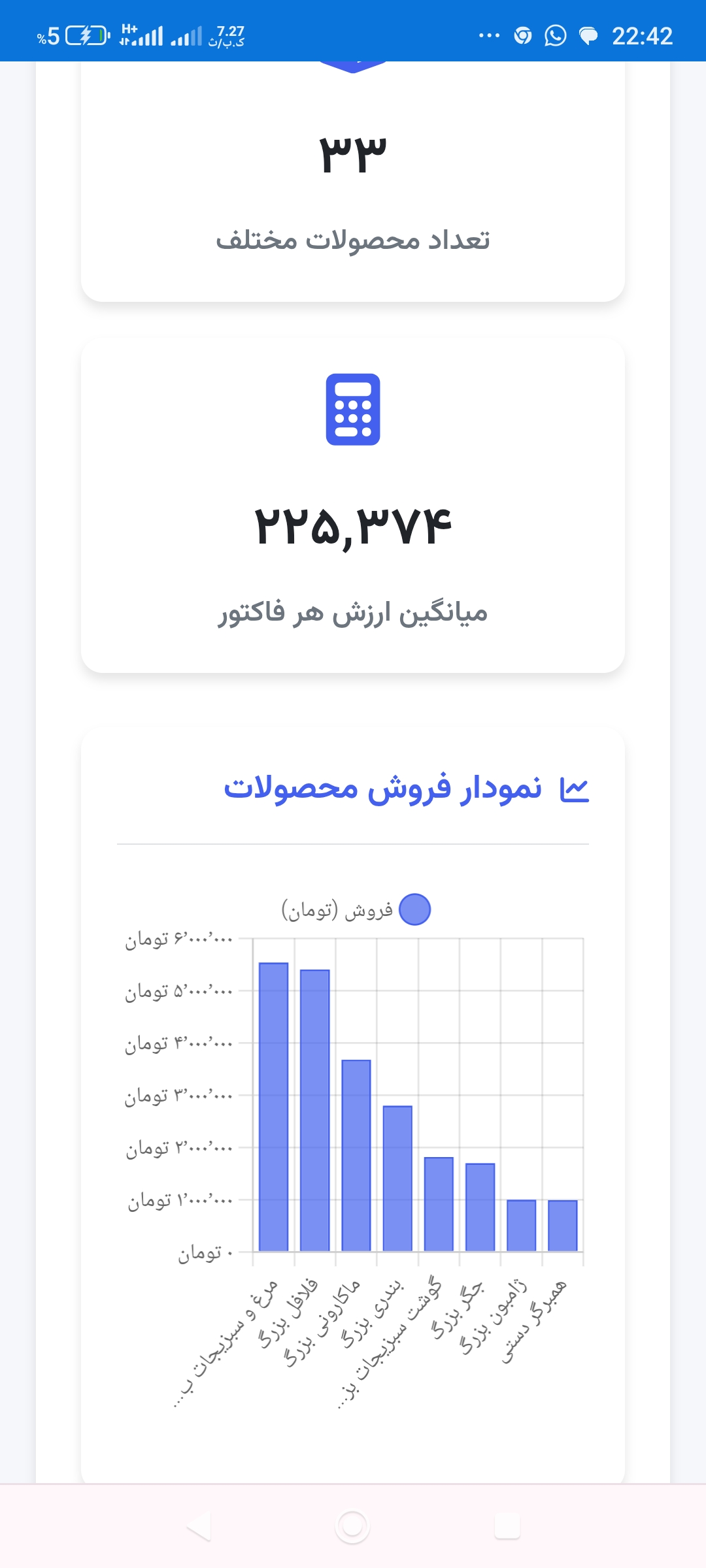Tap the chat bubble icon near the clock
The height and width of the screenshot is (1568, 706).
click(588, 37)
